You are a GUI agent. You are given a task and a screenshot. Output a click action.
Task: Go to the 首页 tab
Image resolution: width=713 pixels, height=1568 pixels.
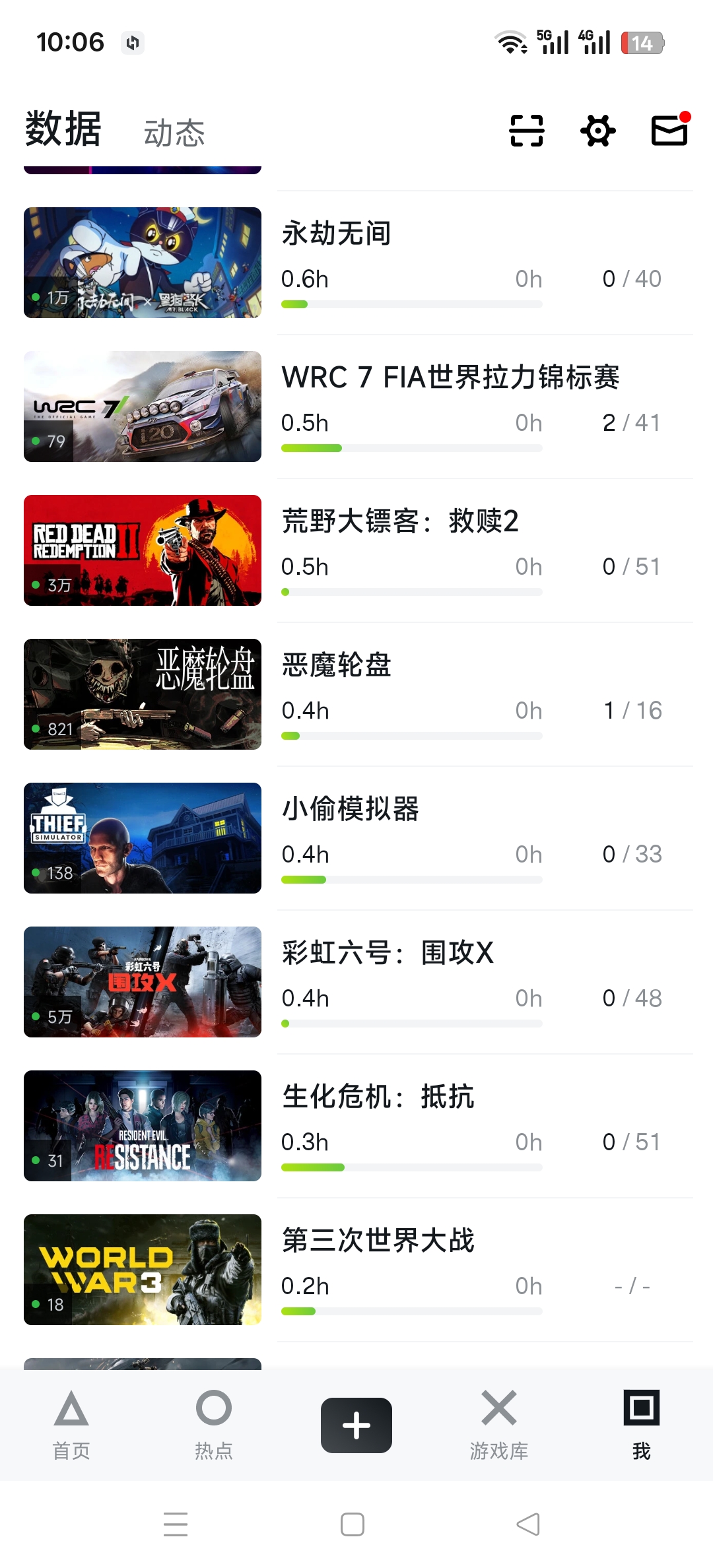(x=71, y=1424)
